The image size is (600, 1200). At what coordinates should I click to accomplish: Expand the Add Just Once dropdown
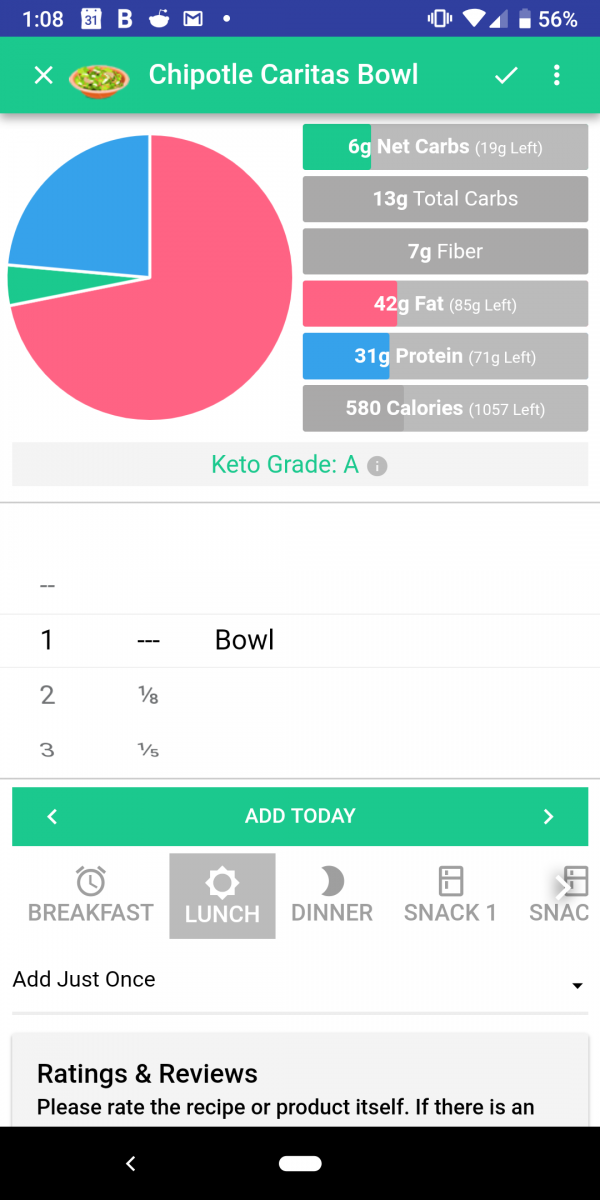(577, 986)
